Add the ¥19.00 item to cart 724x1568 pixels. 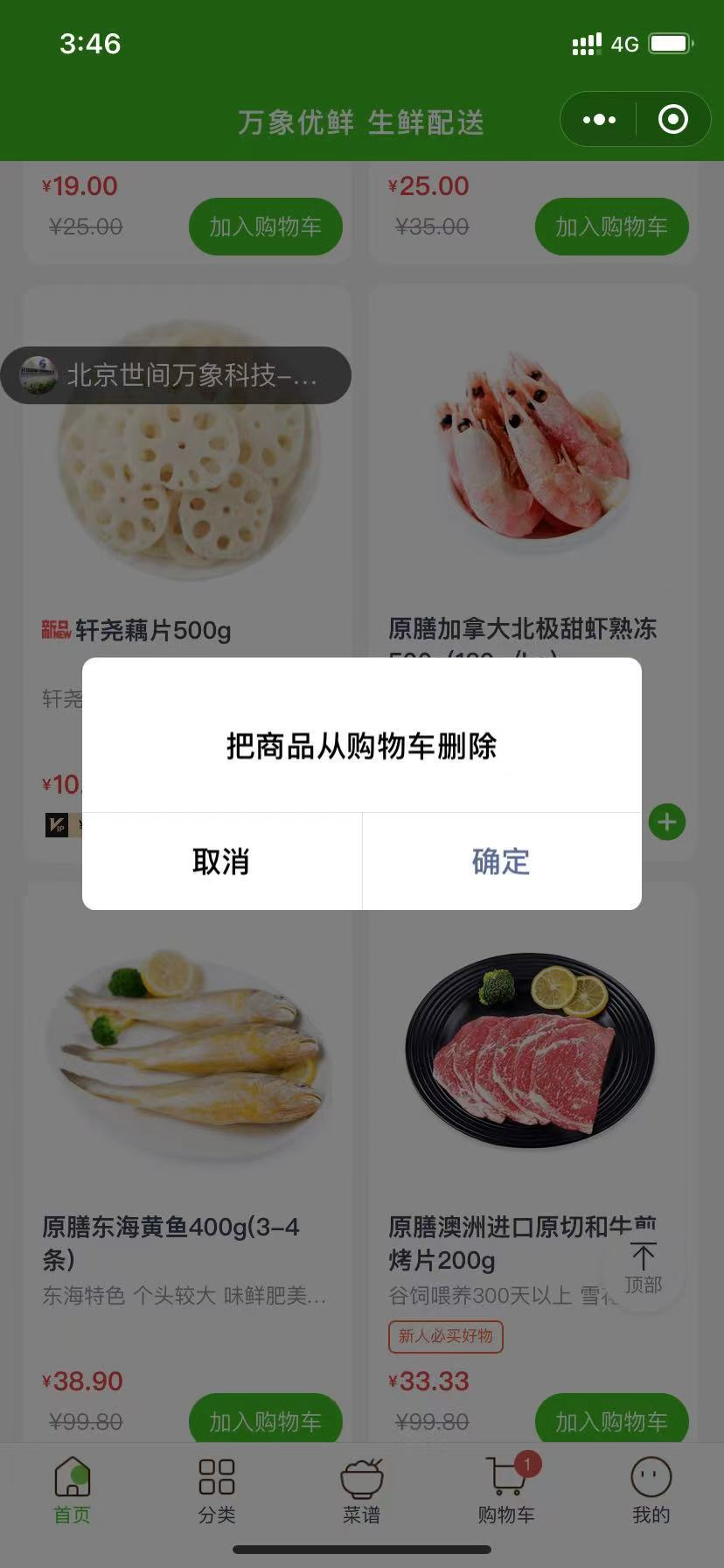point(265,227)
